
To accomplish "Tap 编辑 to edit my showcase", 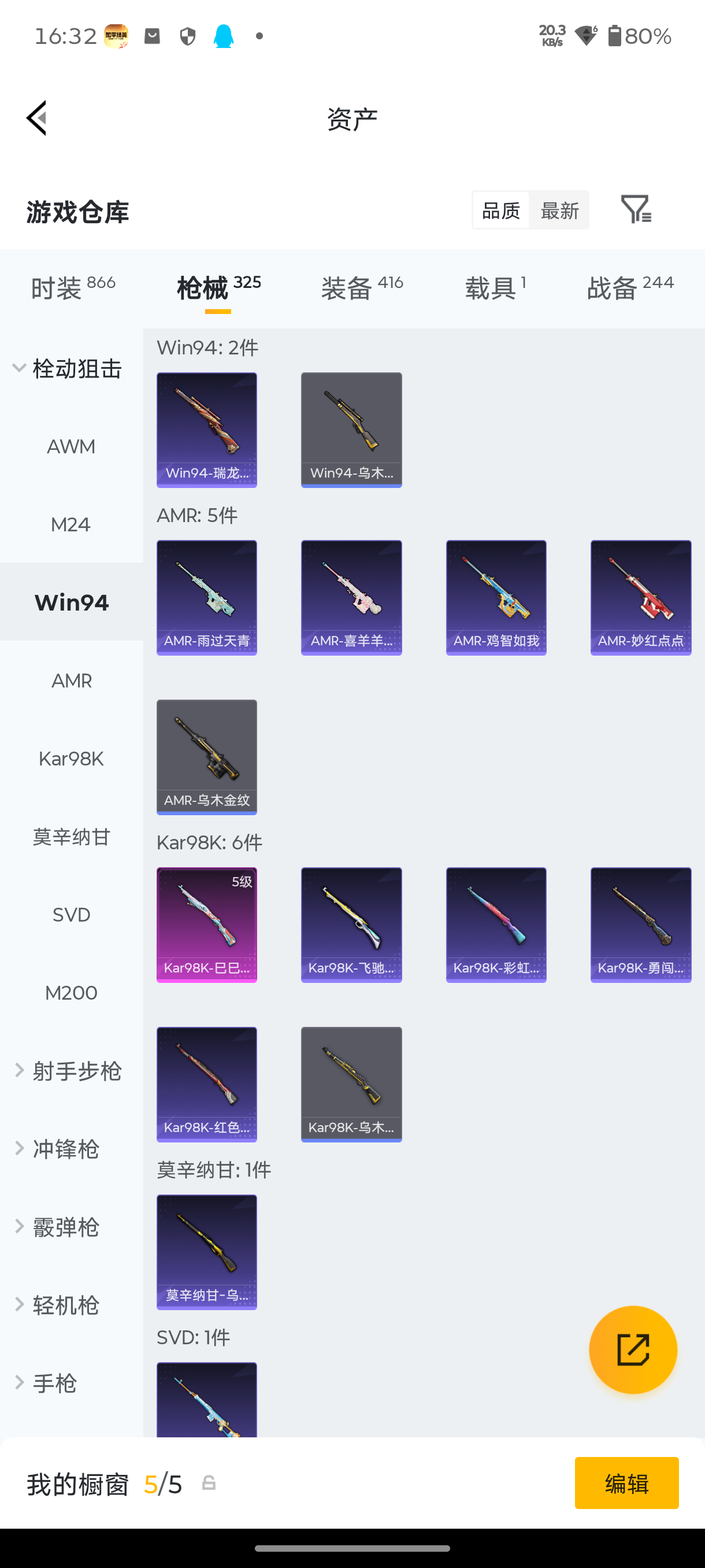I will [626, 1483].
